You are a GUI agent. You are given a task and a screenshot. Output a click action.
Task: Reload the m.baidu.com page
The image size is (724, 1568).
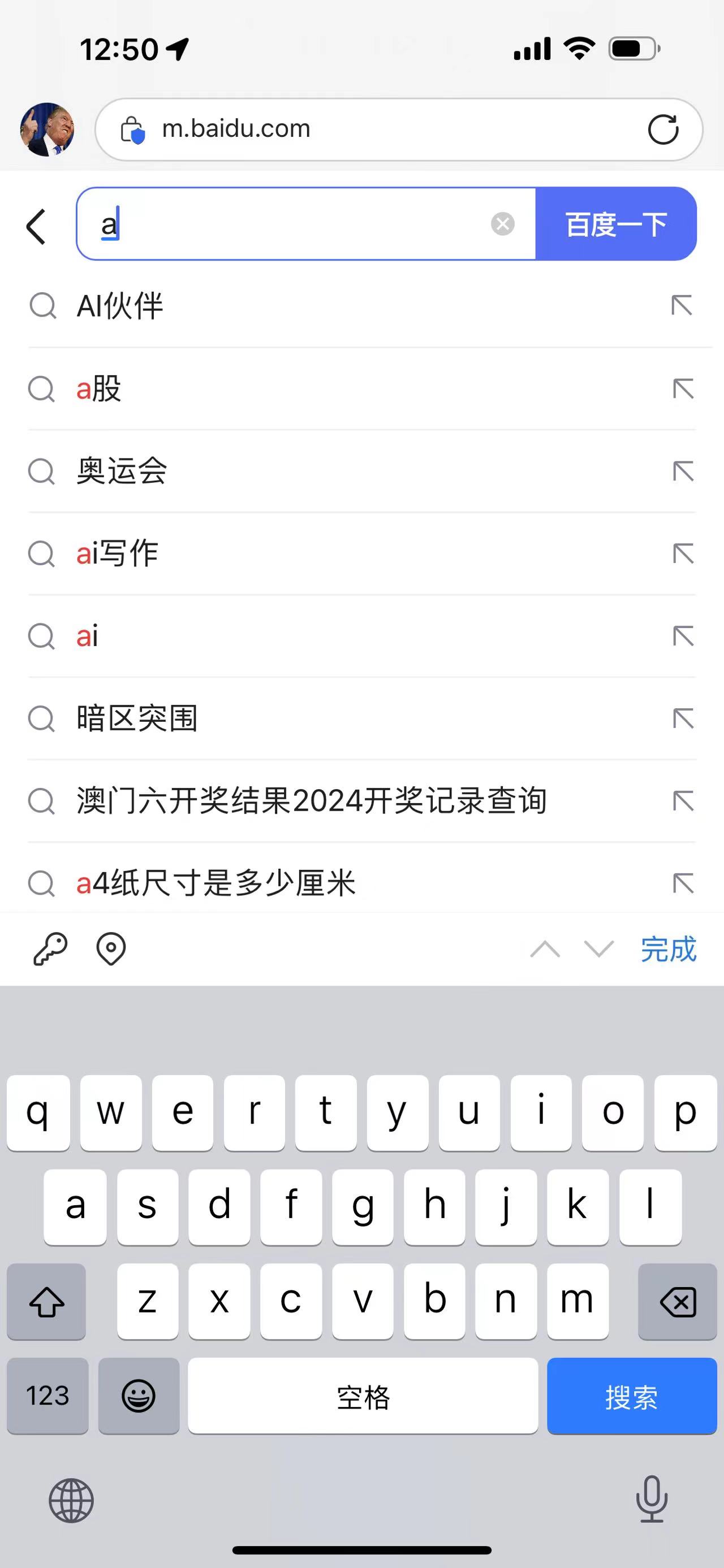point(662,129)
